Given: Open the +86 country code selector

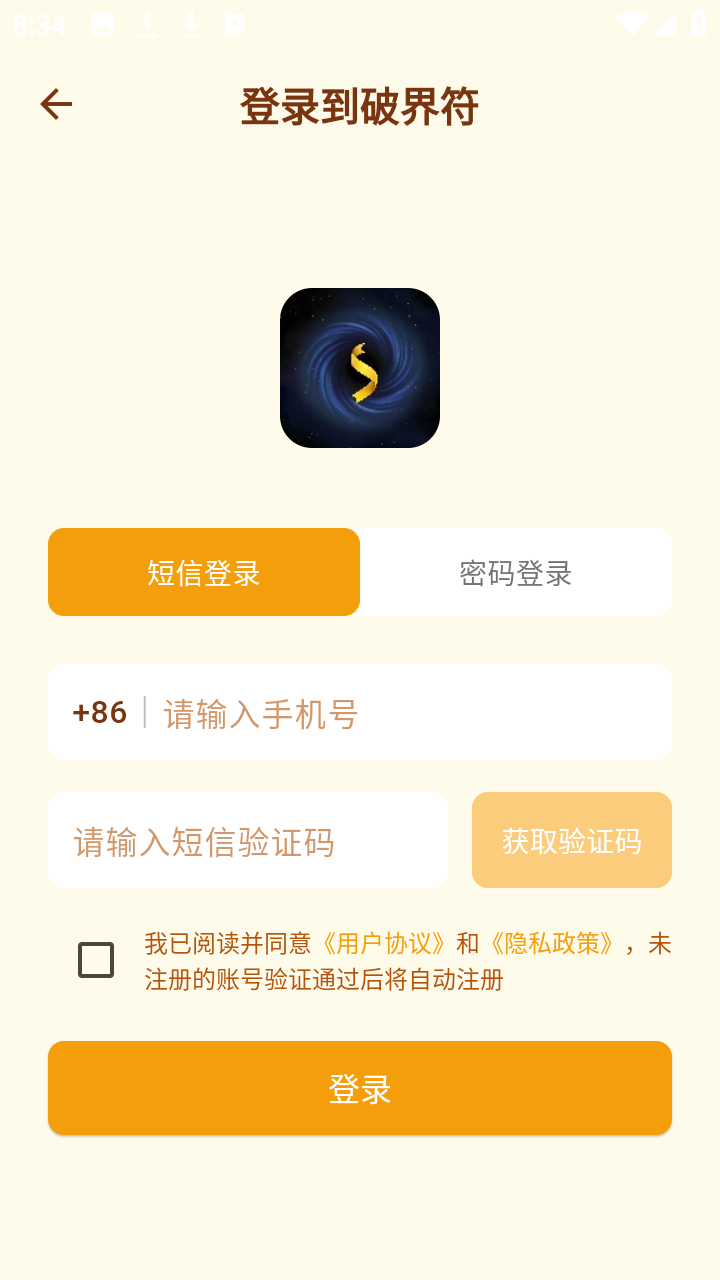Looking at the screenshot, I should [100, 712].
